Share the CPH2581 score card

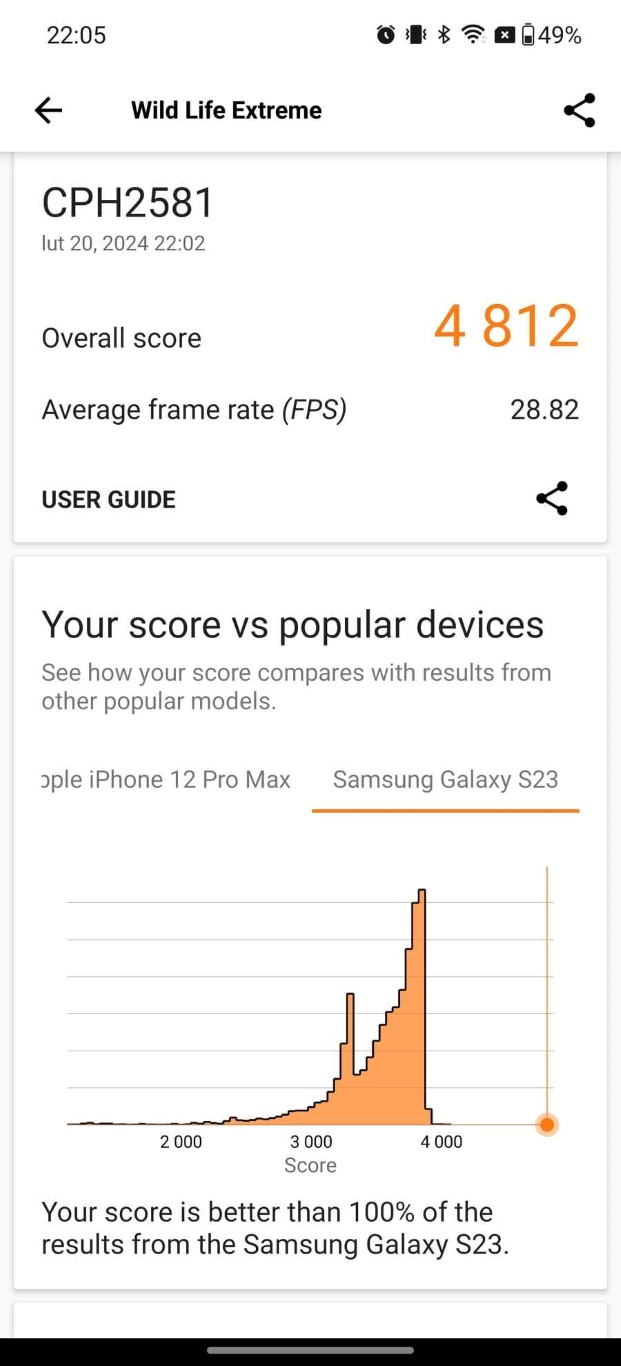click(552, 498)
